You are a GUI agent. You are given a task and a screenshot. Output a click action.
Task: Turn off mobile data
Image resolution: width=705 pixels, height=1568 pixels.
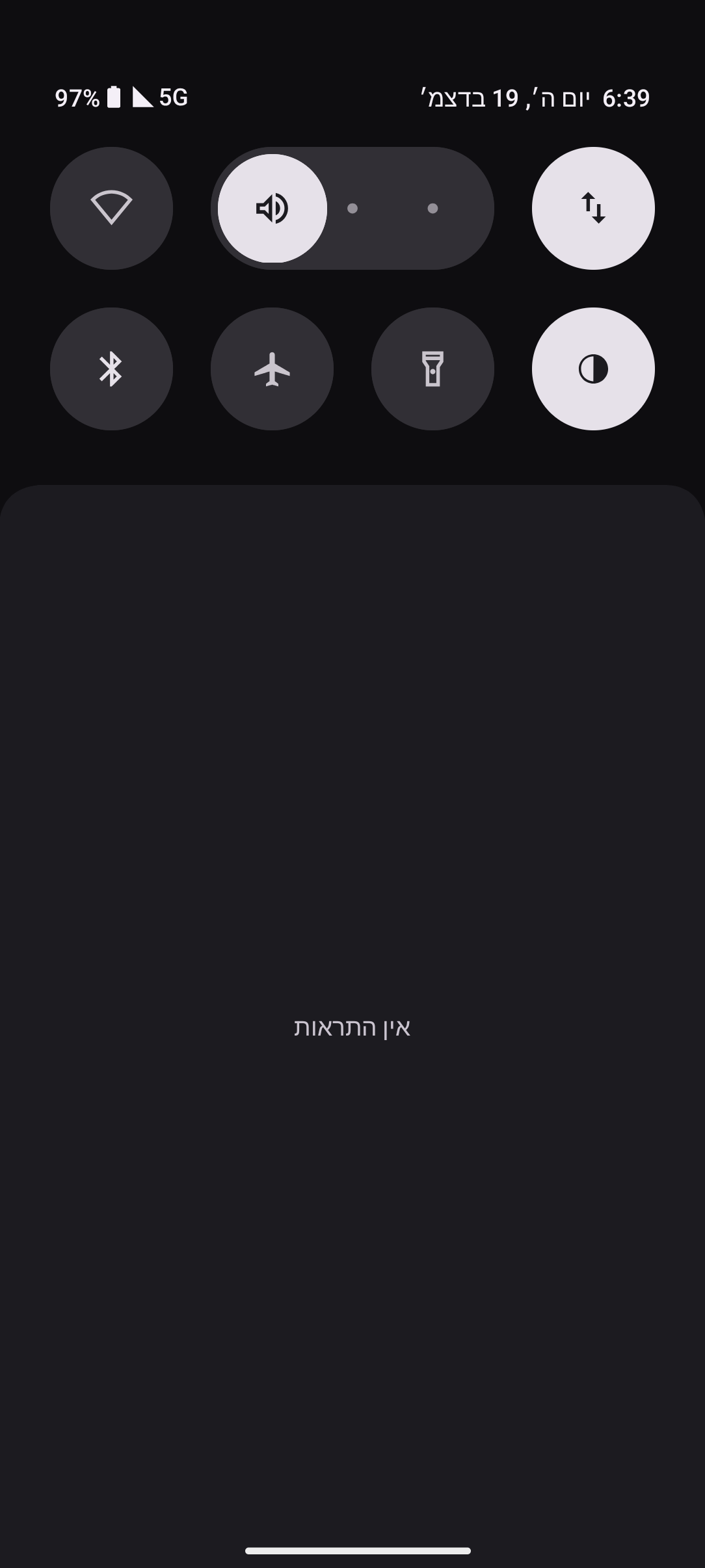(x=592, y=208)
